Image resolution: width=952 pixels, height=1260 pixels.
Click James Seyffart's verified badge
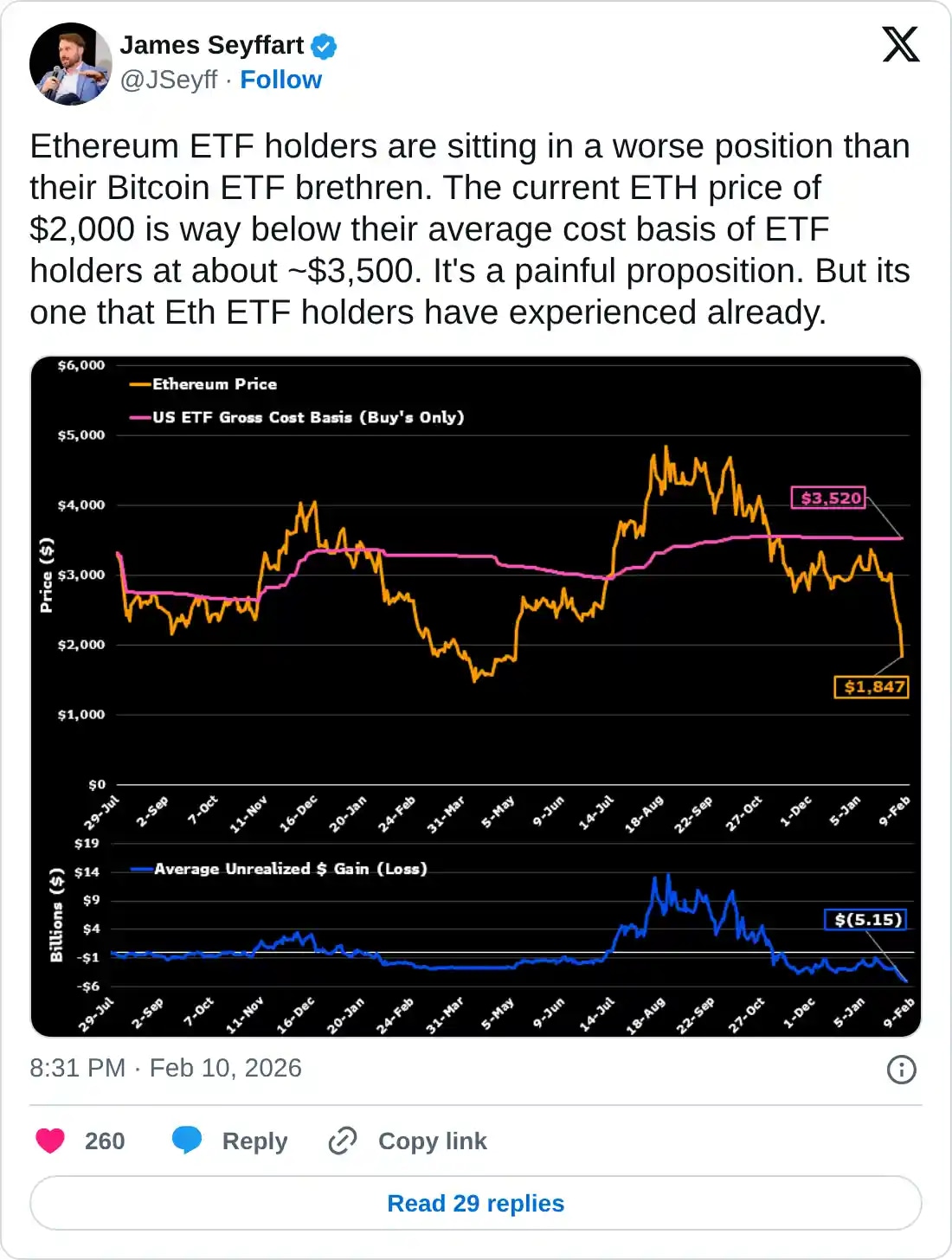click(x=324, y=46)
